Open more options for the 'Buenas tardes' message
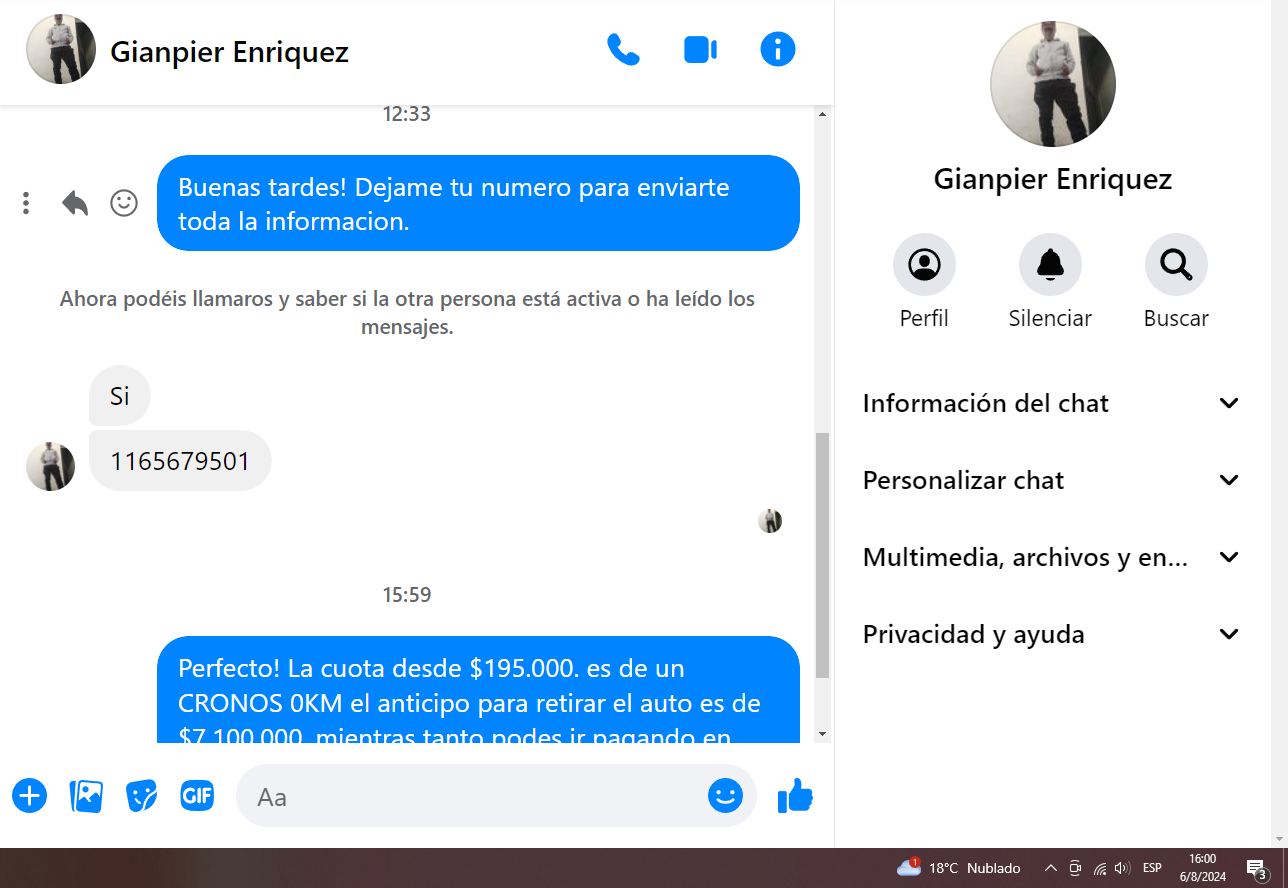 (26, 203)
